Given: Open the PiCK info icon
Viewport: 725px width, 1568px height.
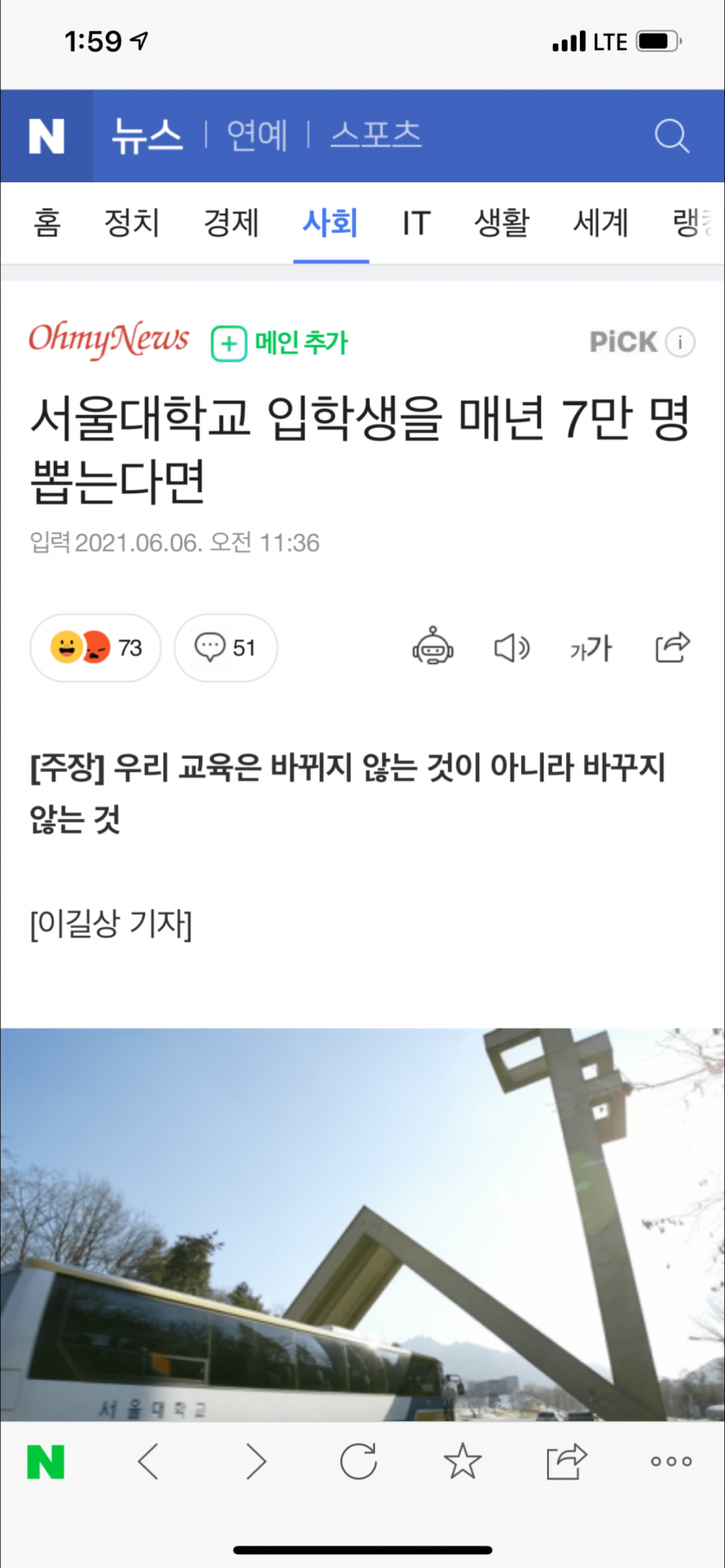Looking at the screenshot, I should pos(680,342).
